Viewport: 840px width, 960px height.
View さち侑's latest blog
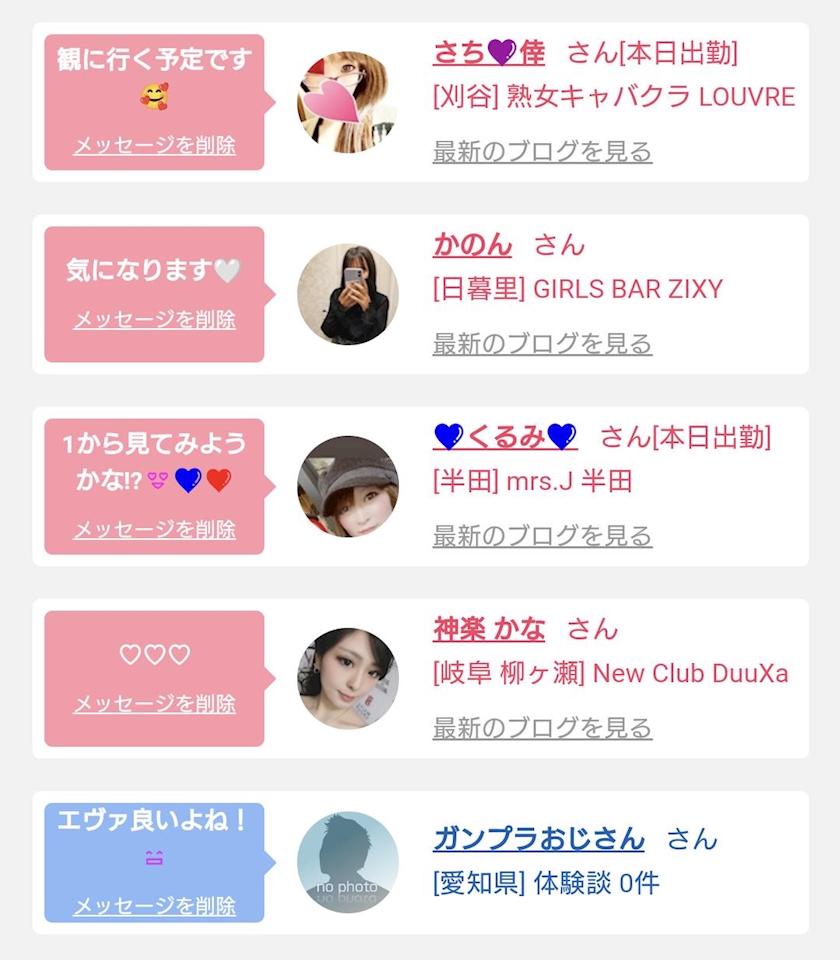[x=542, y=152]
